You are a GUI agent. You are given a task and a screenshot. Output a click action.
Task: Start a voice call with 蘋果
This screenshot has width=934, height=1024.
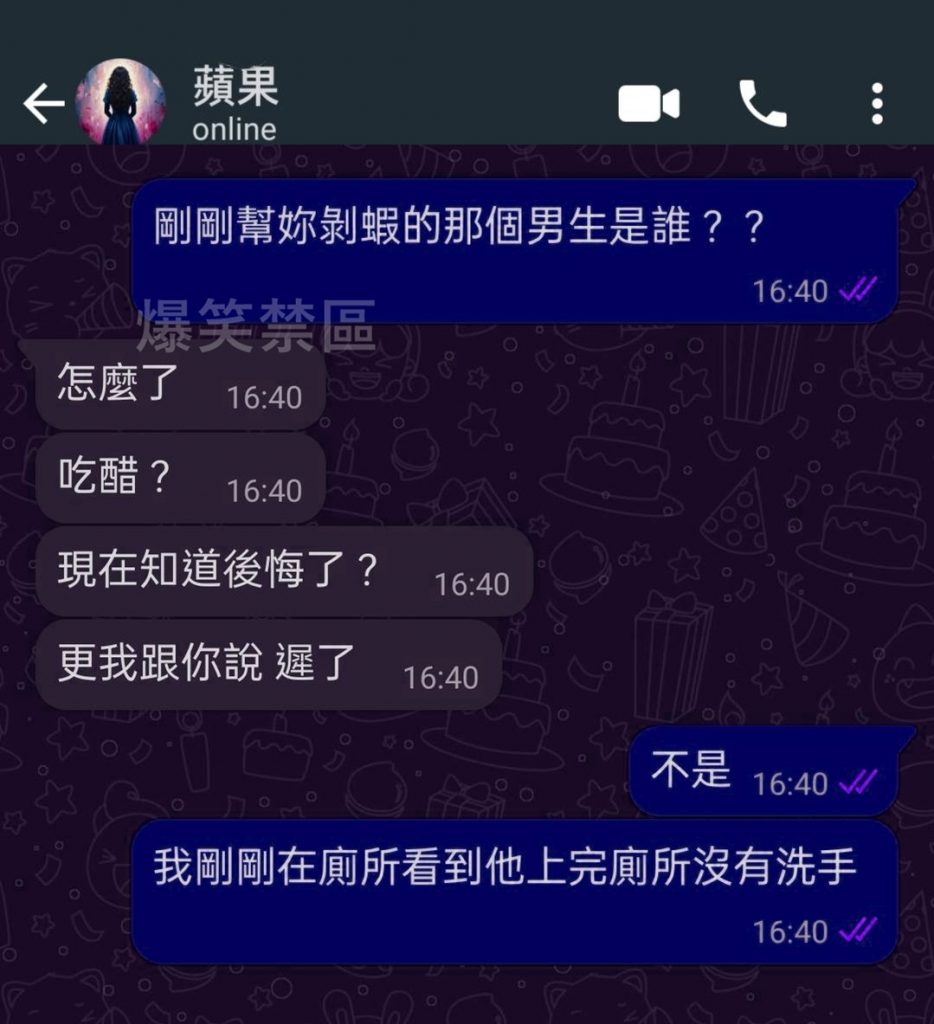(x=763, y=103)
